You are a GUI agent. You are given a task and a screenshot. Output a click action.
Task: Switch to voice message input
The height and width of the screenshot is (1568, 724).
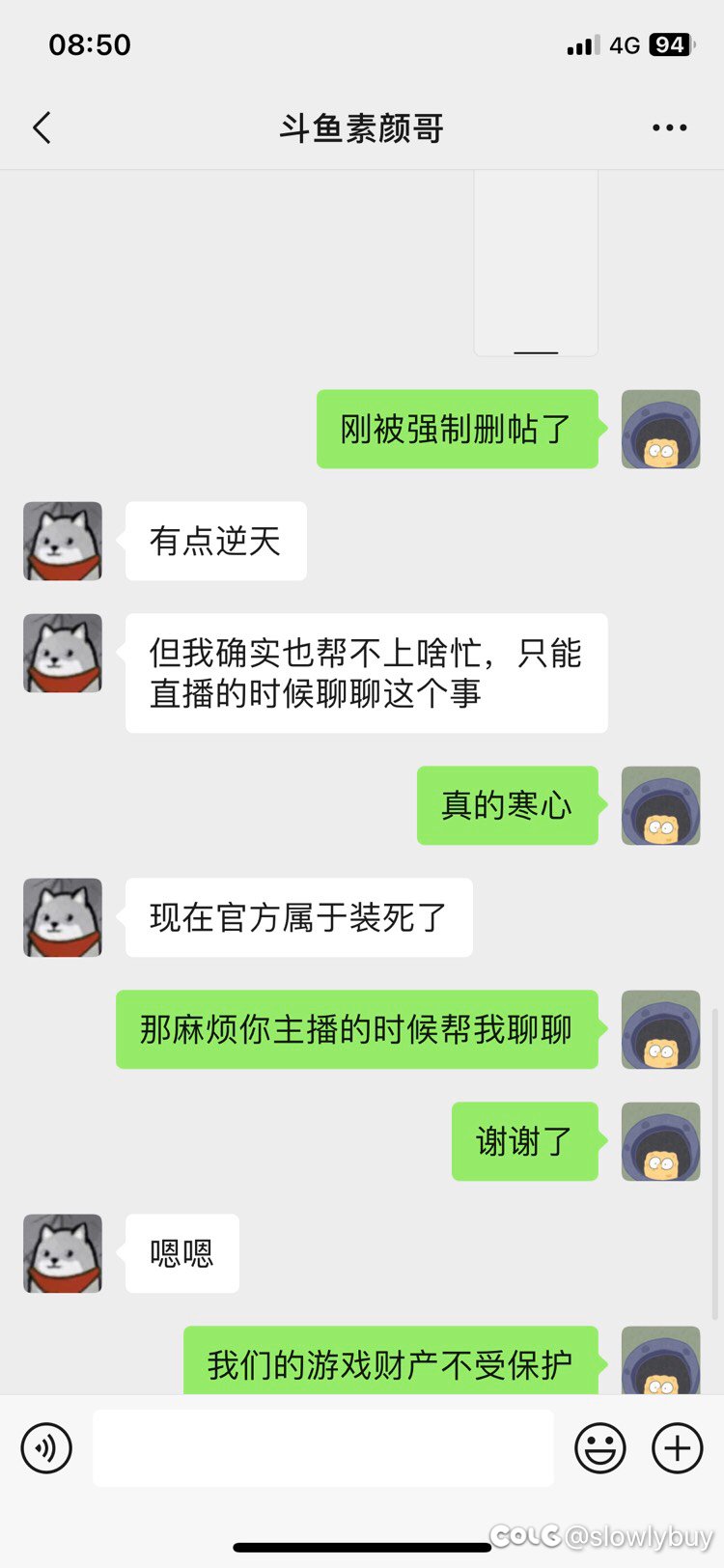46,1448
